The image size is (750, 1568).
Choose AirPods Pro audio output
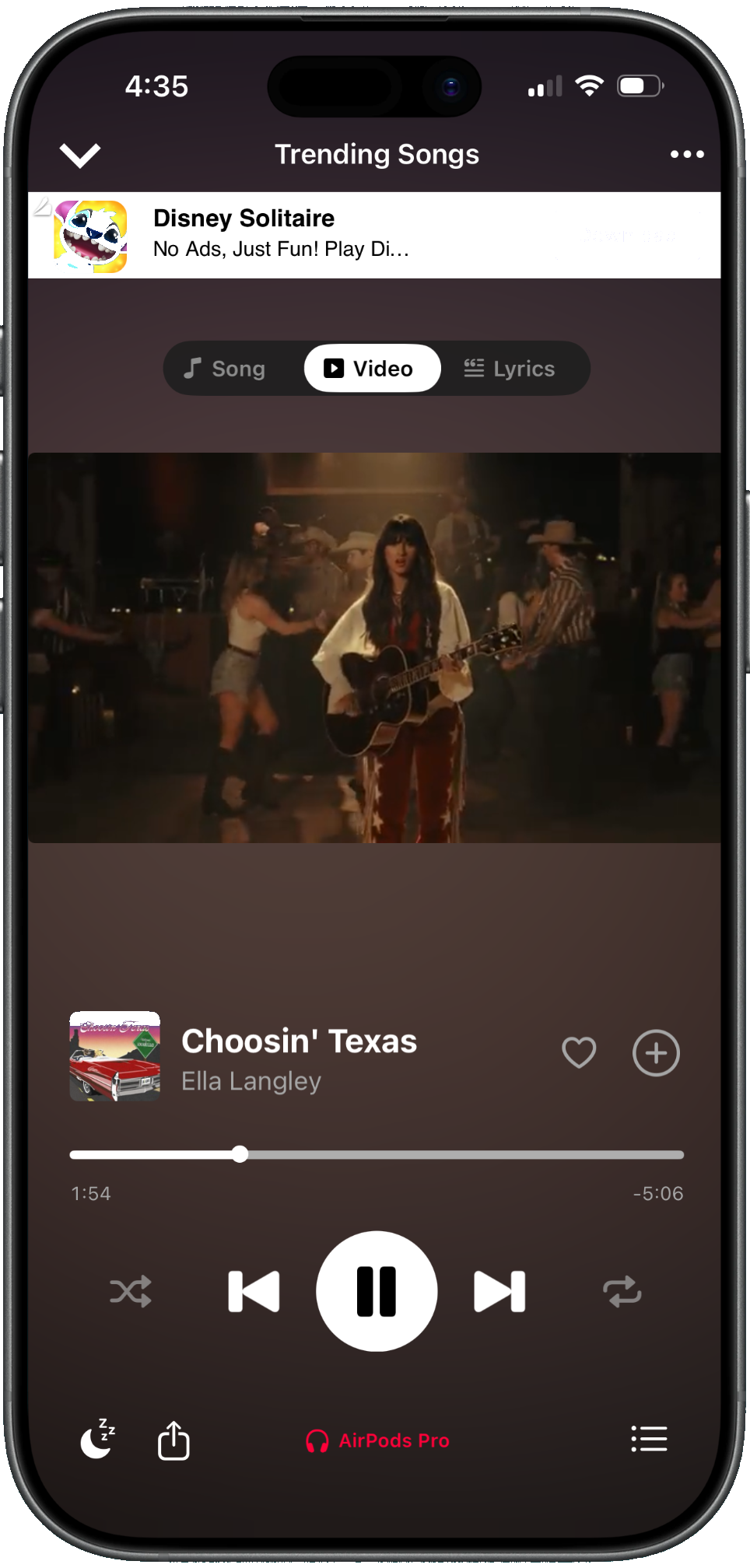pos(378,1441)
